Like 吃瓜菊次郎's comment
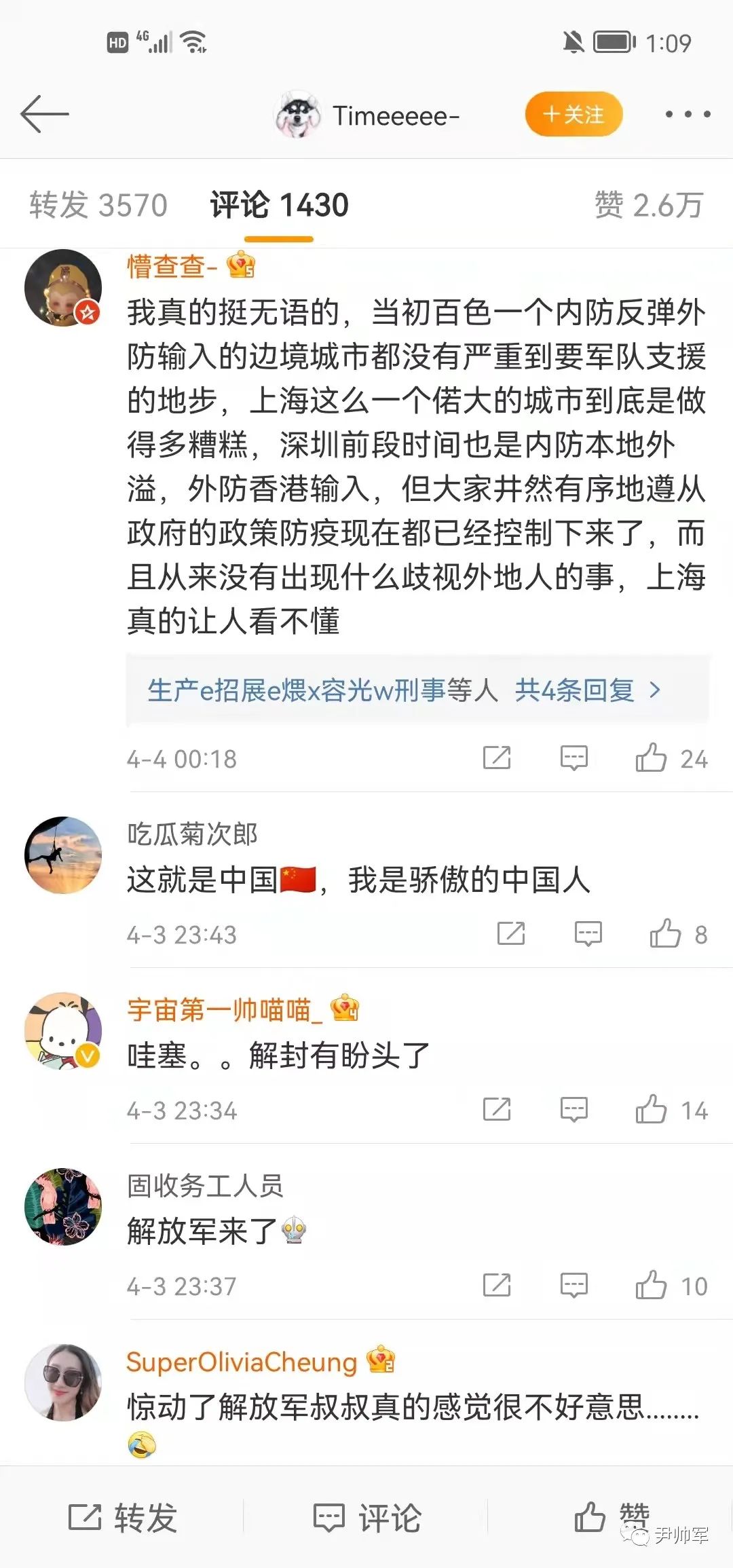The image size is (733, 1568). [665, 933]
